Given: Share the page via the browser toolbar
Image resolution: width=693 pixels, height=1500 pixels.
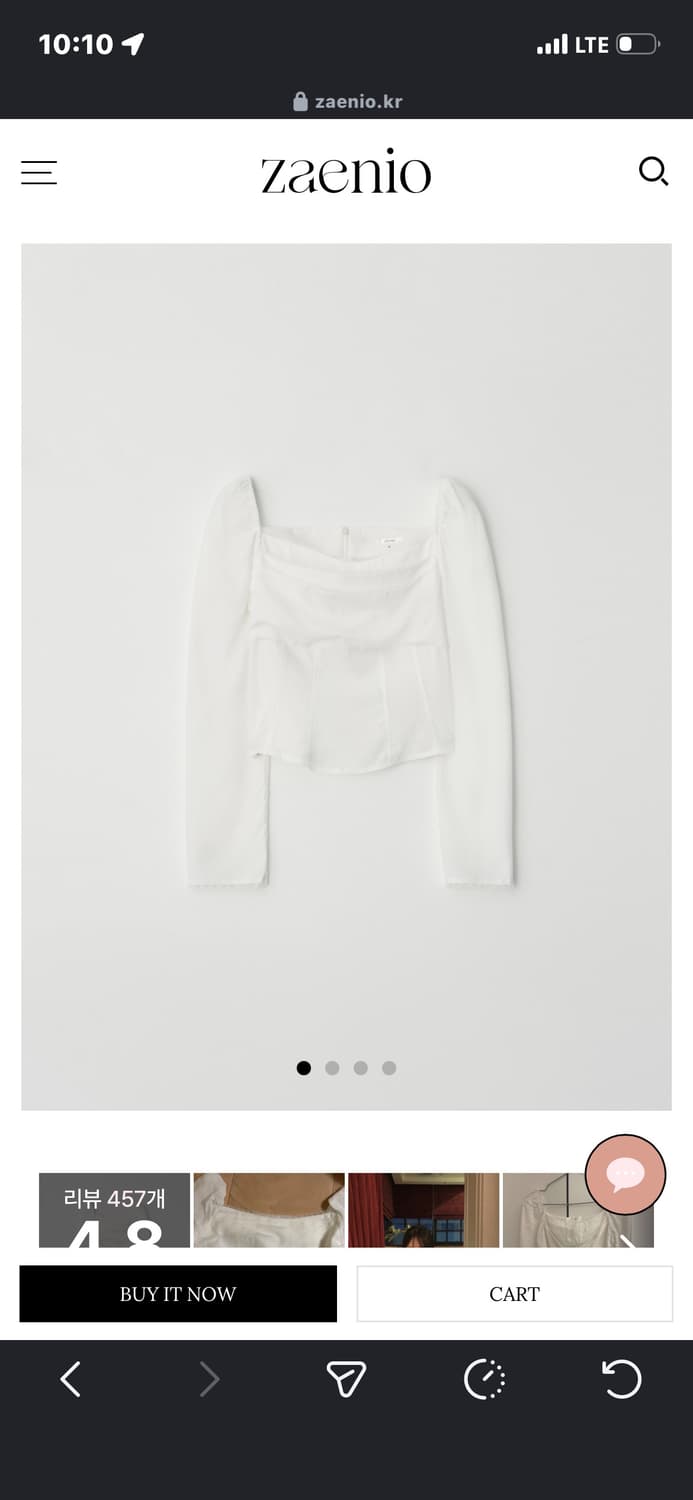Looking at the screenshot, I should pos(346,1380).
